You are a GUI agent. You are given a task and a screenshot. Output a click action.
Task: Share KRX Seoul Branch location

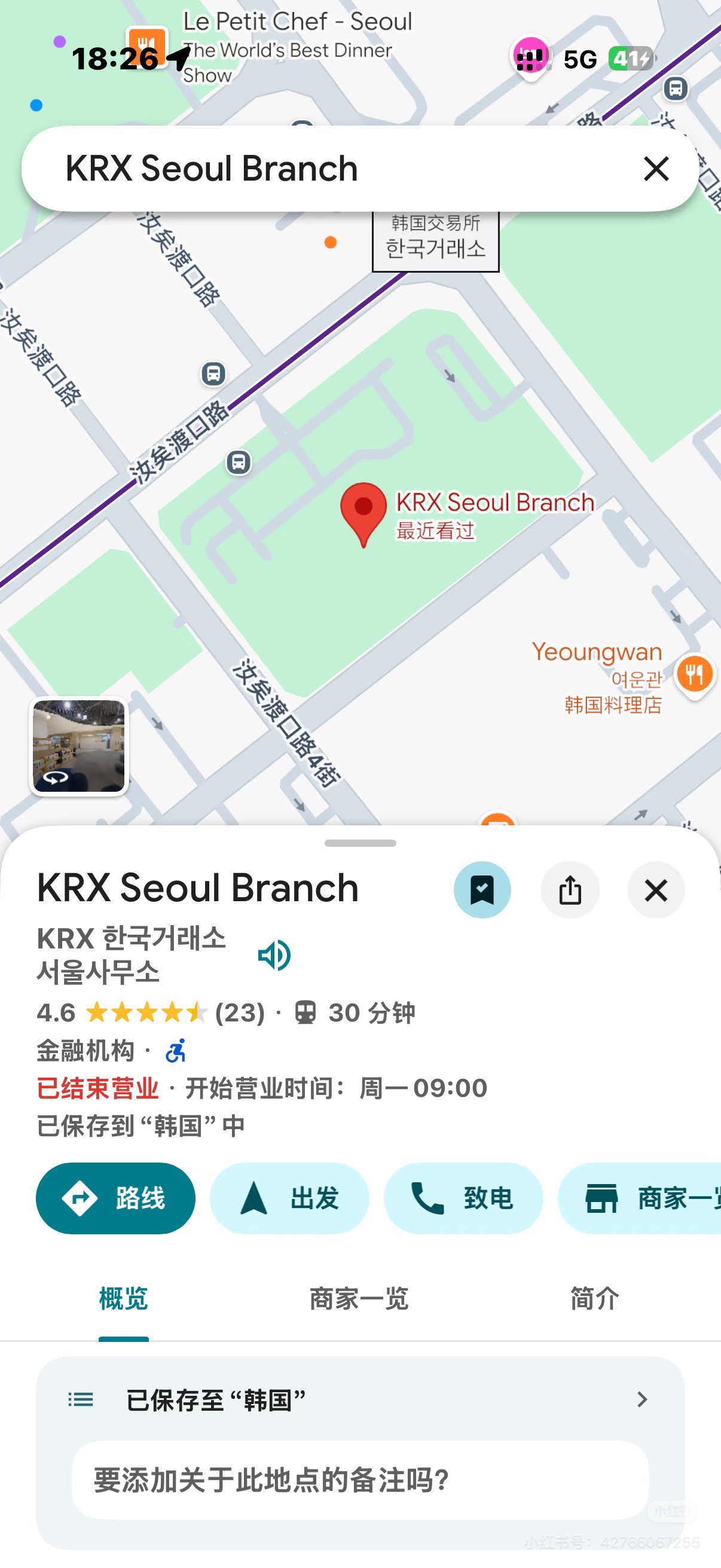(570, 890)
